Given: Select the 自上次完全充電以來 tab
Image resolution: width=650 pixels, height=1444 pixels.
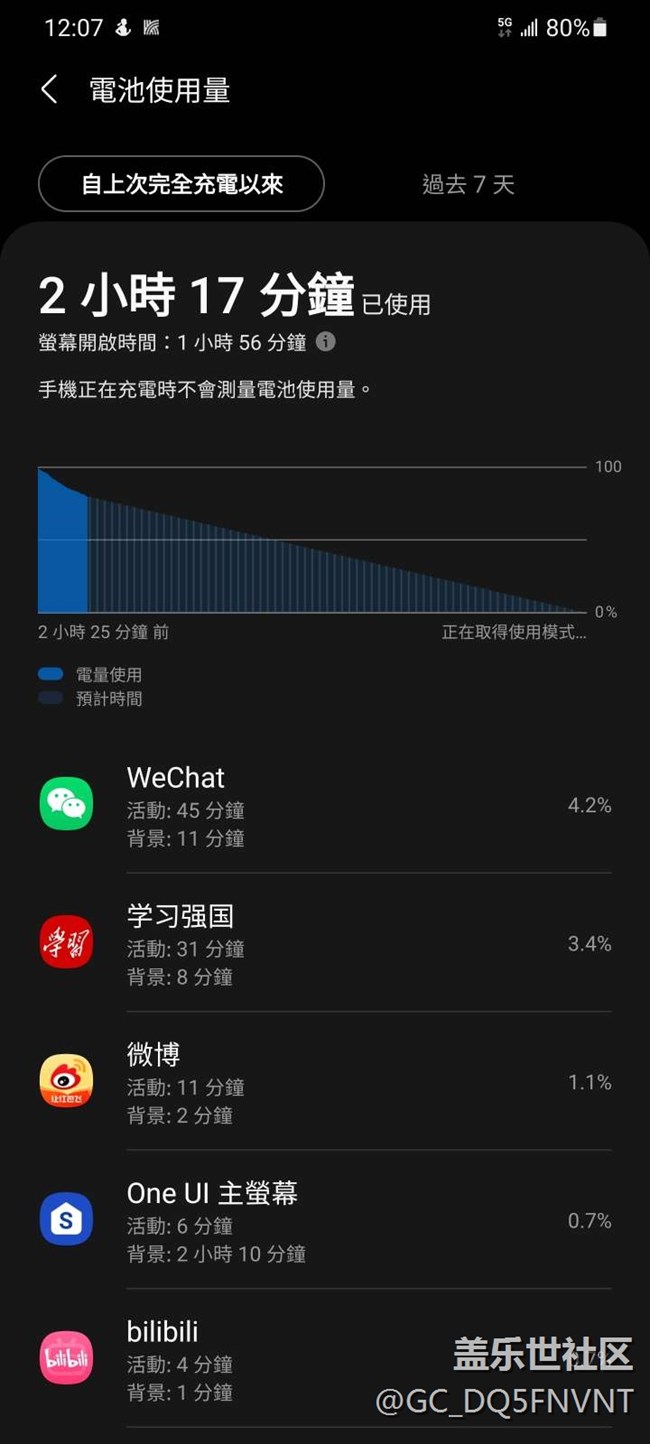Looking at the screenshot, I should point(181,184).
